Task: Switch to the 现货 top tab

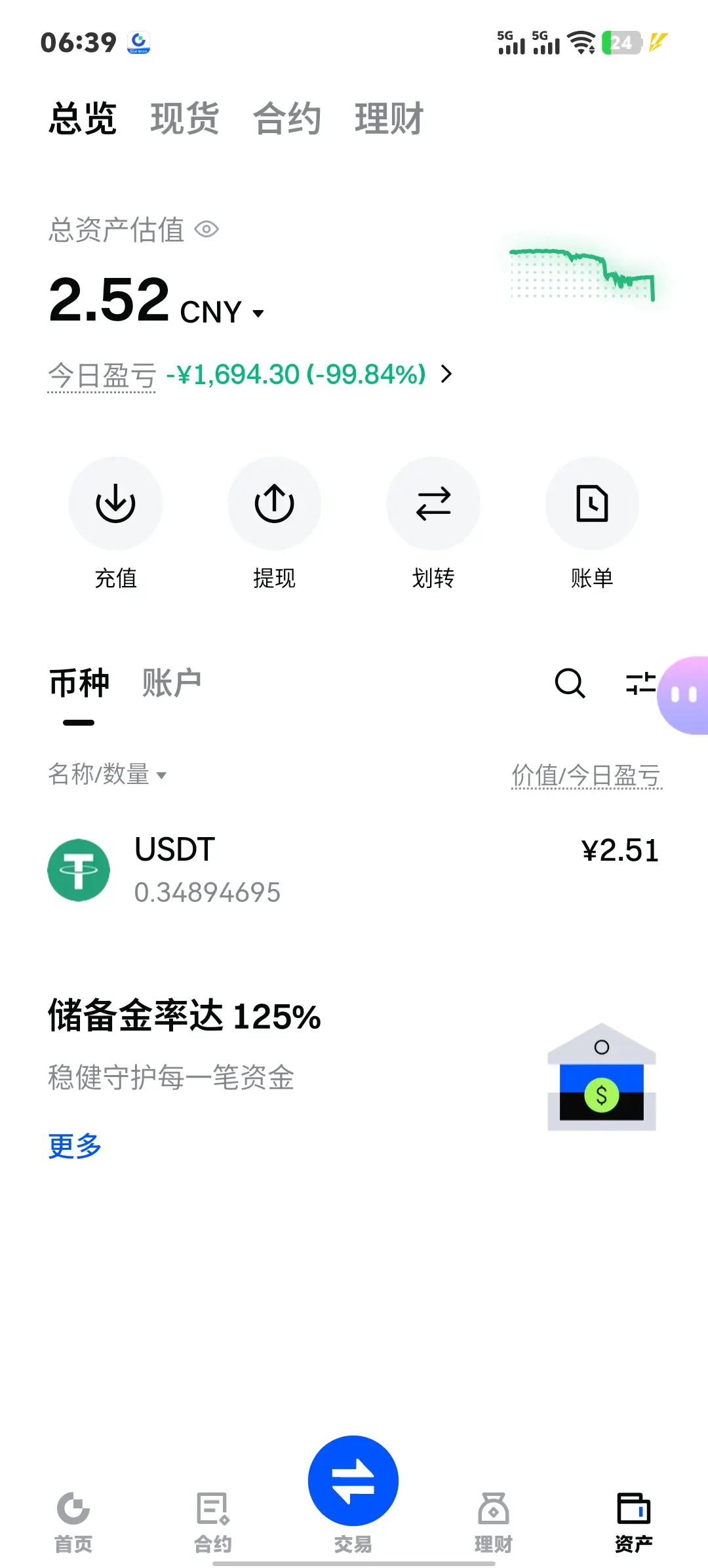Action: tap(184, 119)
